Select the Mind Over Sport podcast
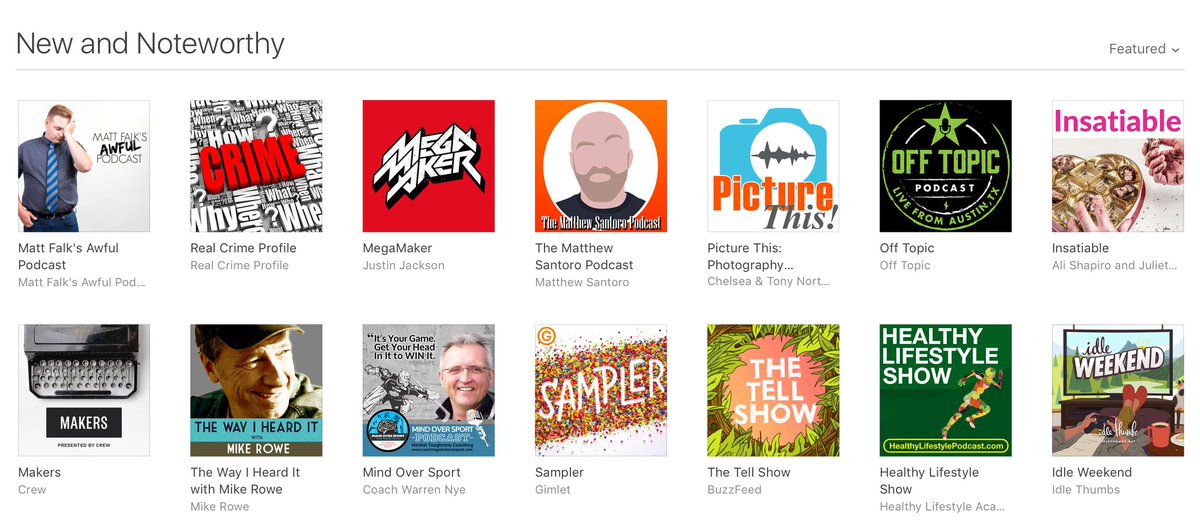This screenshot has width=1200, height=529. 428,390
